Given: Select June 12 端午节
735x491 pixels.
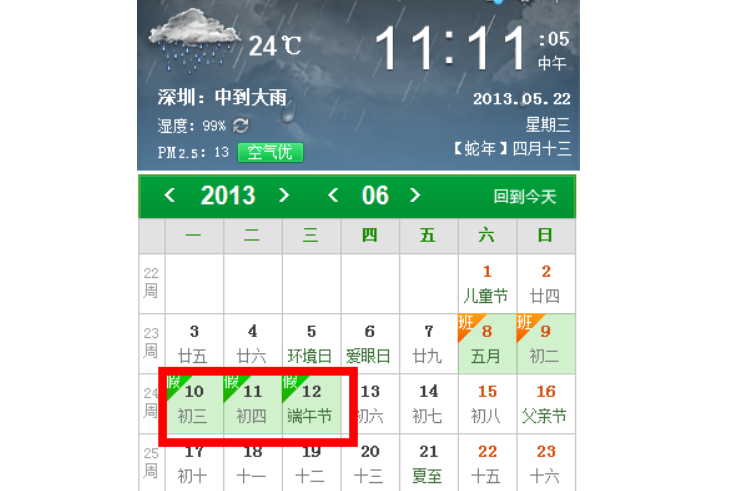Looking at the screenshot, I should [311, 403].
